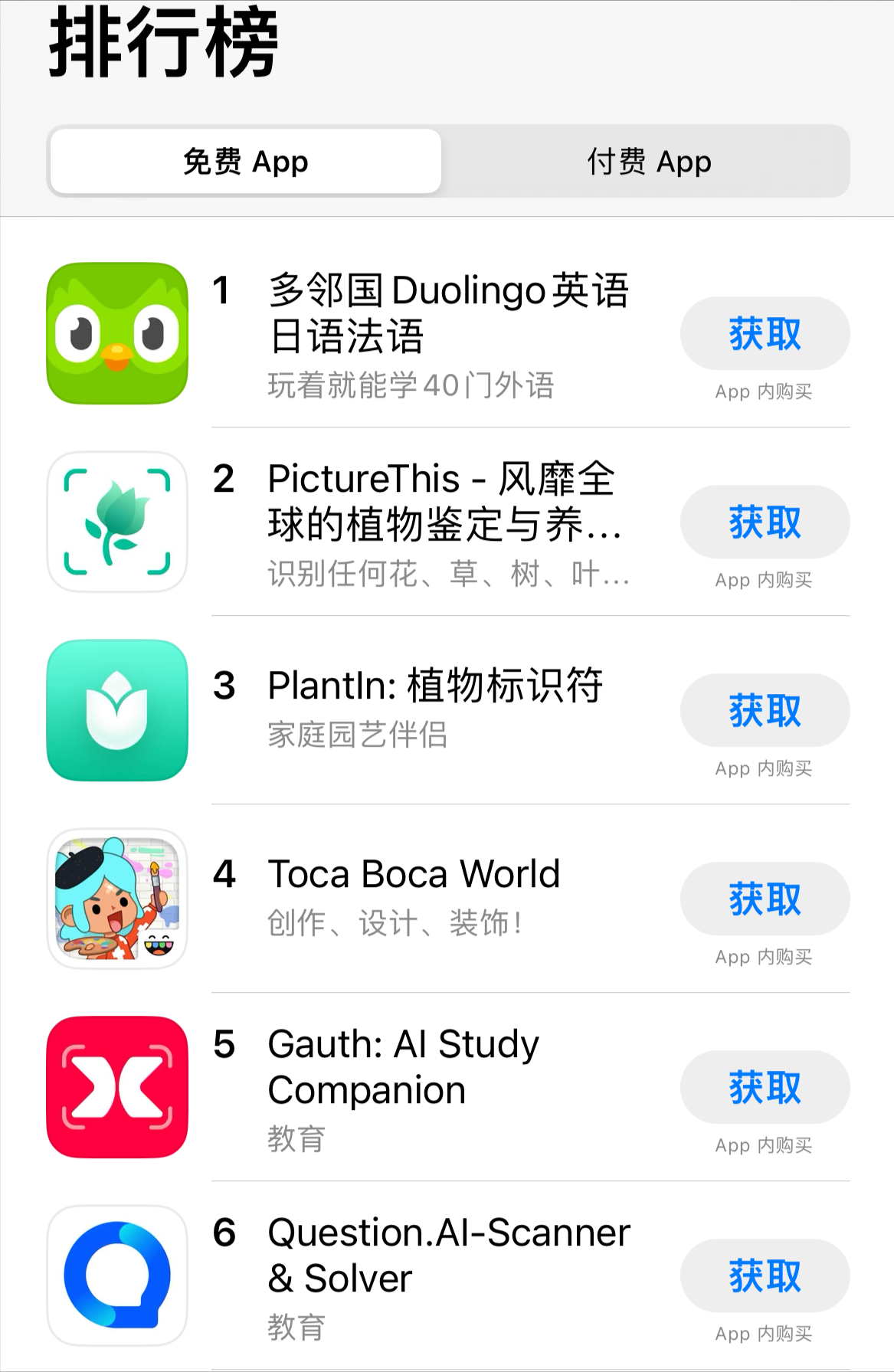894x1372 pixels.
Task: Switch to the 免费 App tab
Action: click(245, 162)
